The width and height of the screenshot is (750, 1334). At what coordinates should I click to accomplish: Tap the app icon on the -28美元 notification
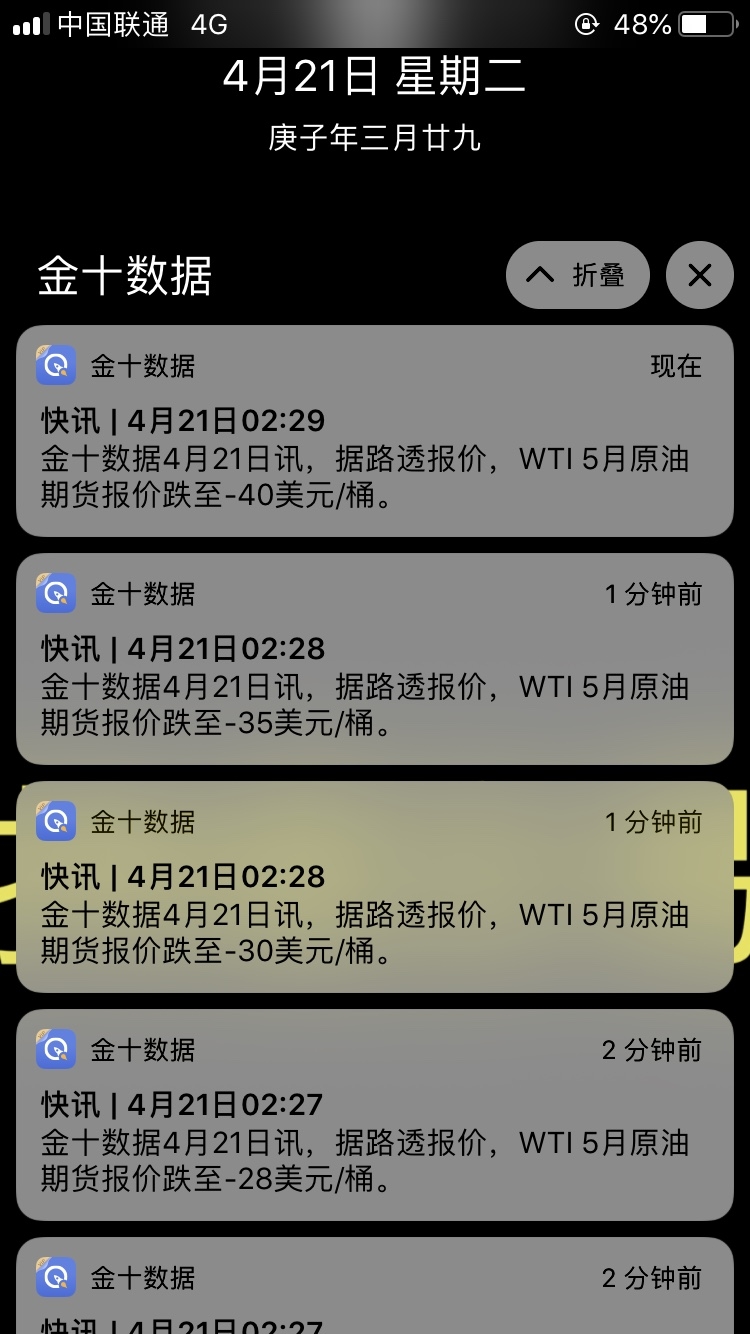tap(57, 1049)
